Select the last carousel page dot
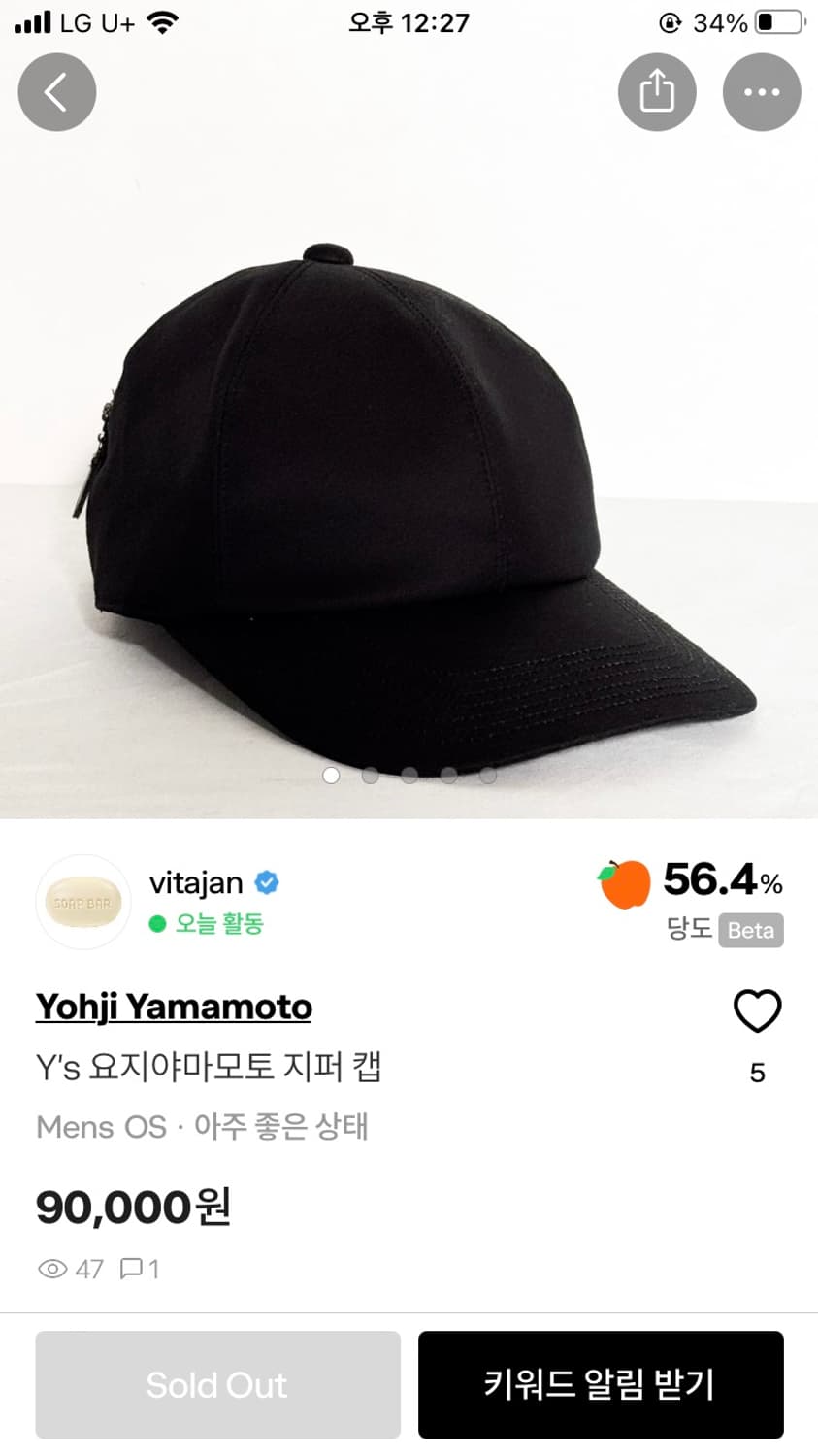Screen dimensions: 818x1456 486,775
